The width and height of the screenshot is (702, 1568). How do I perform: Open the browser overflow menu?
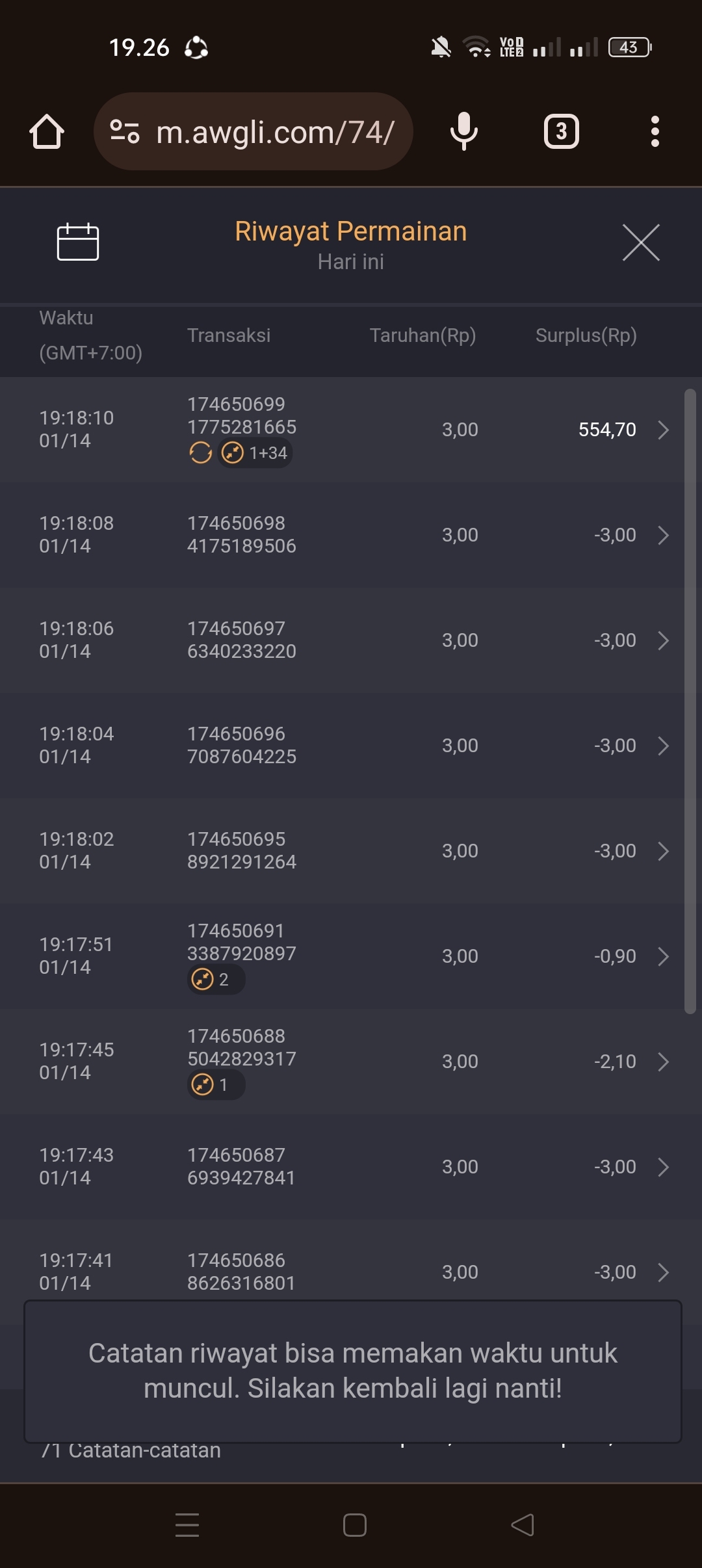tap(655, 132)
